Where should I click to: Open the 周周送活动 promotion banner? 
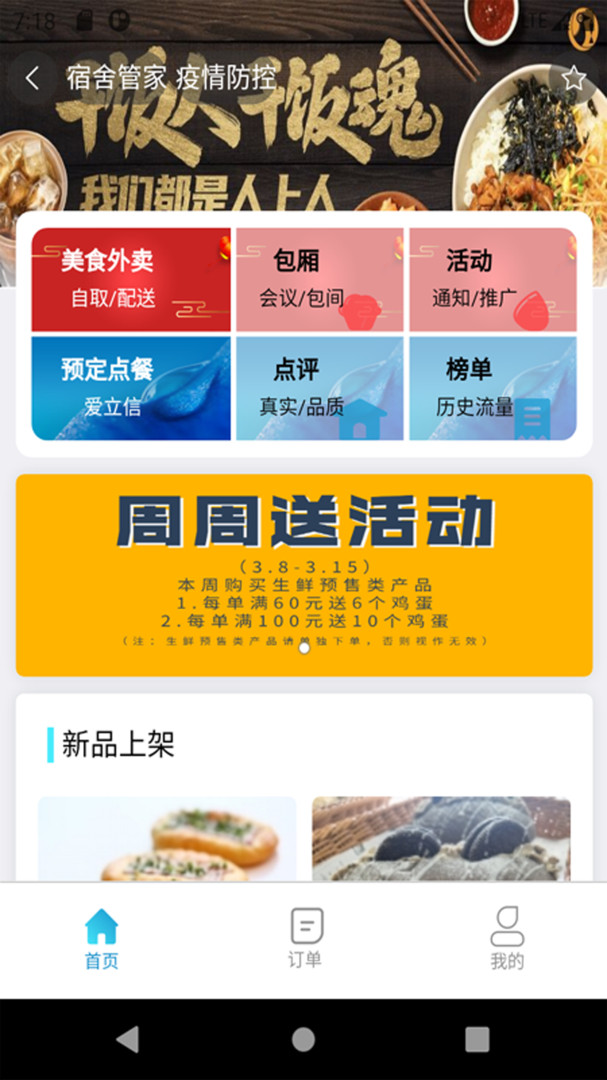pos(304,575)
